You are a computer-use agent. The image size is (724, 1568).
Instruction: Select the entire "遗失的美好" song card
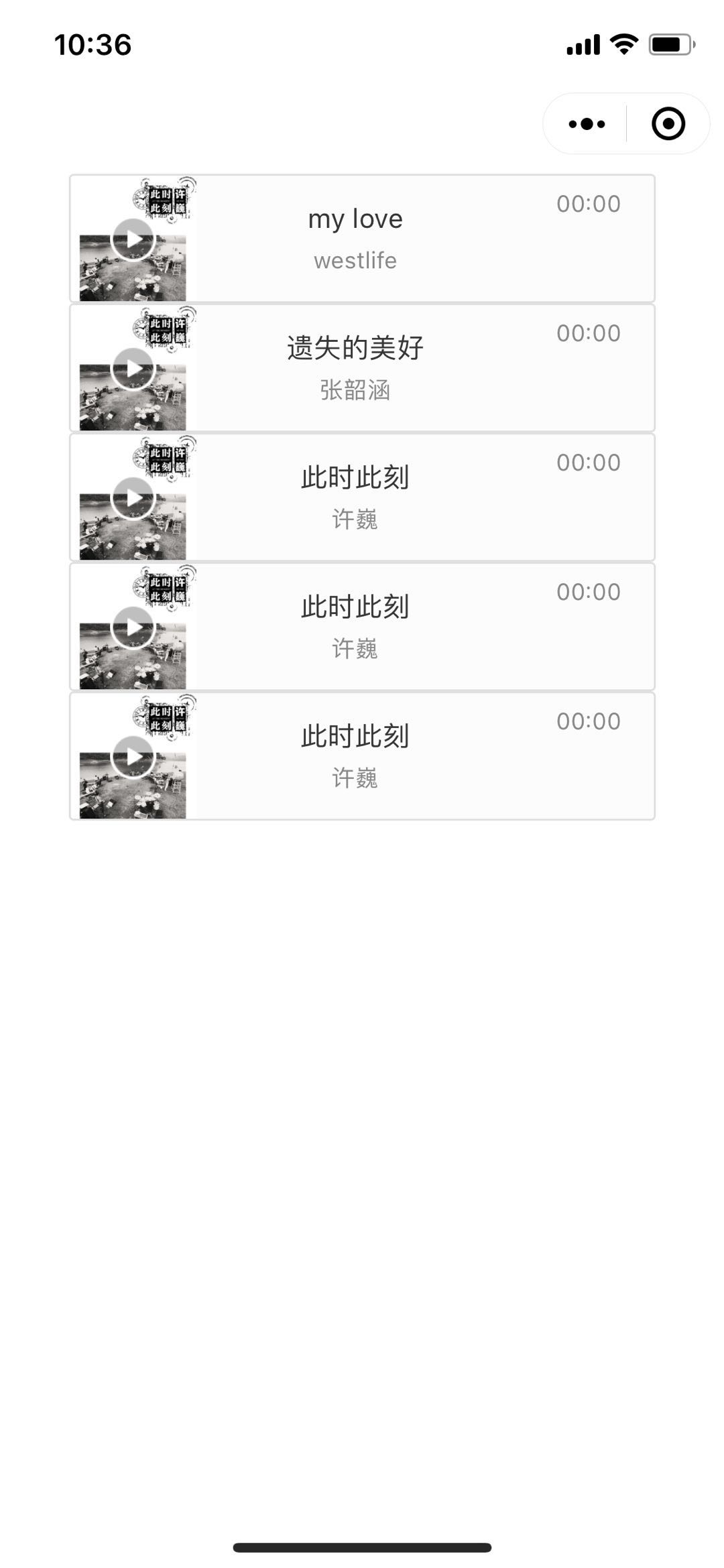point(362,367)
